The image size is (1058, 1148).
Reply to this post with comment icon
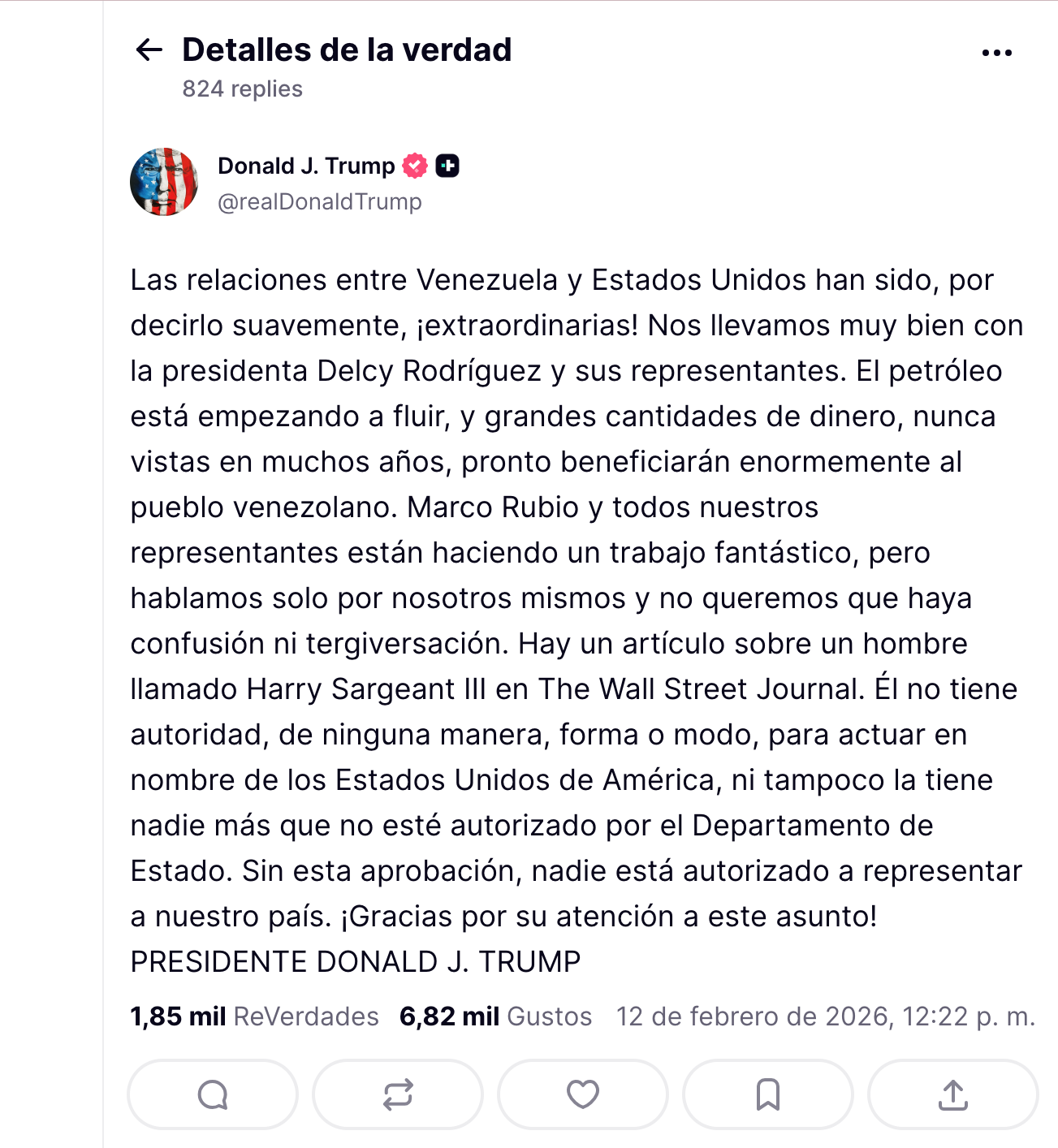(213, 1094)
